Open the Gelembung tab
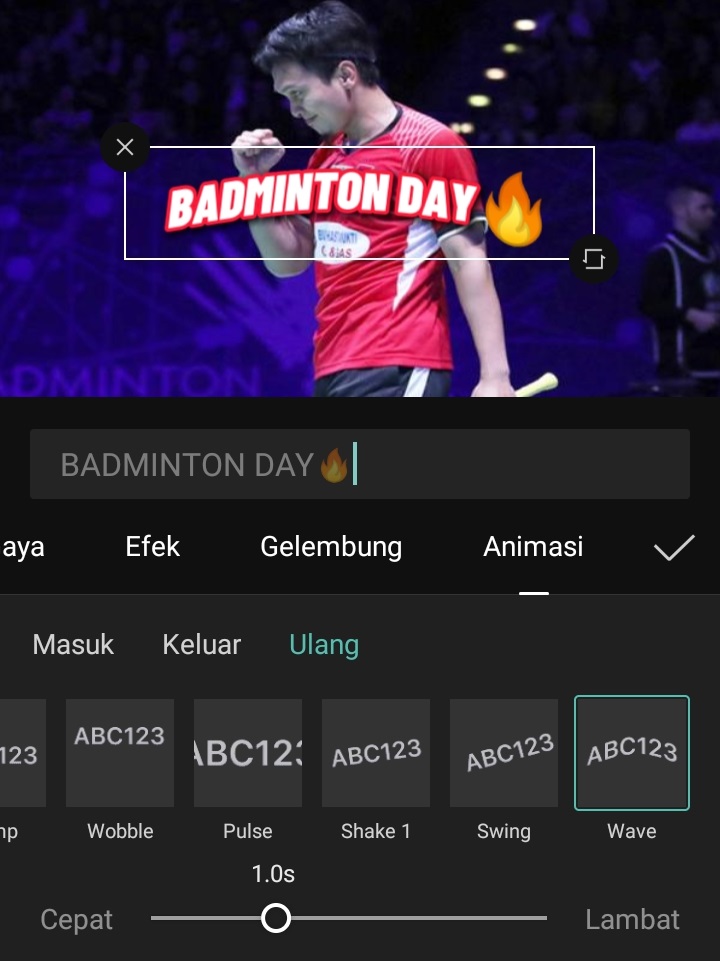 (x=331, y=547)
